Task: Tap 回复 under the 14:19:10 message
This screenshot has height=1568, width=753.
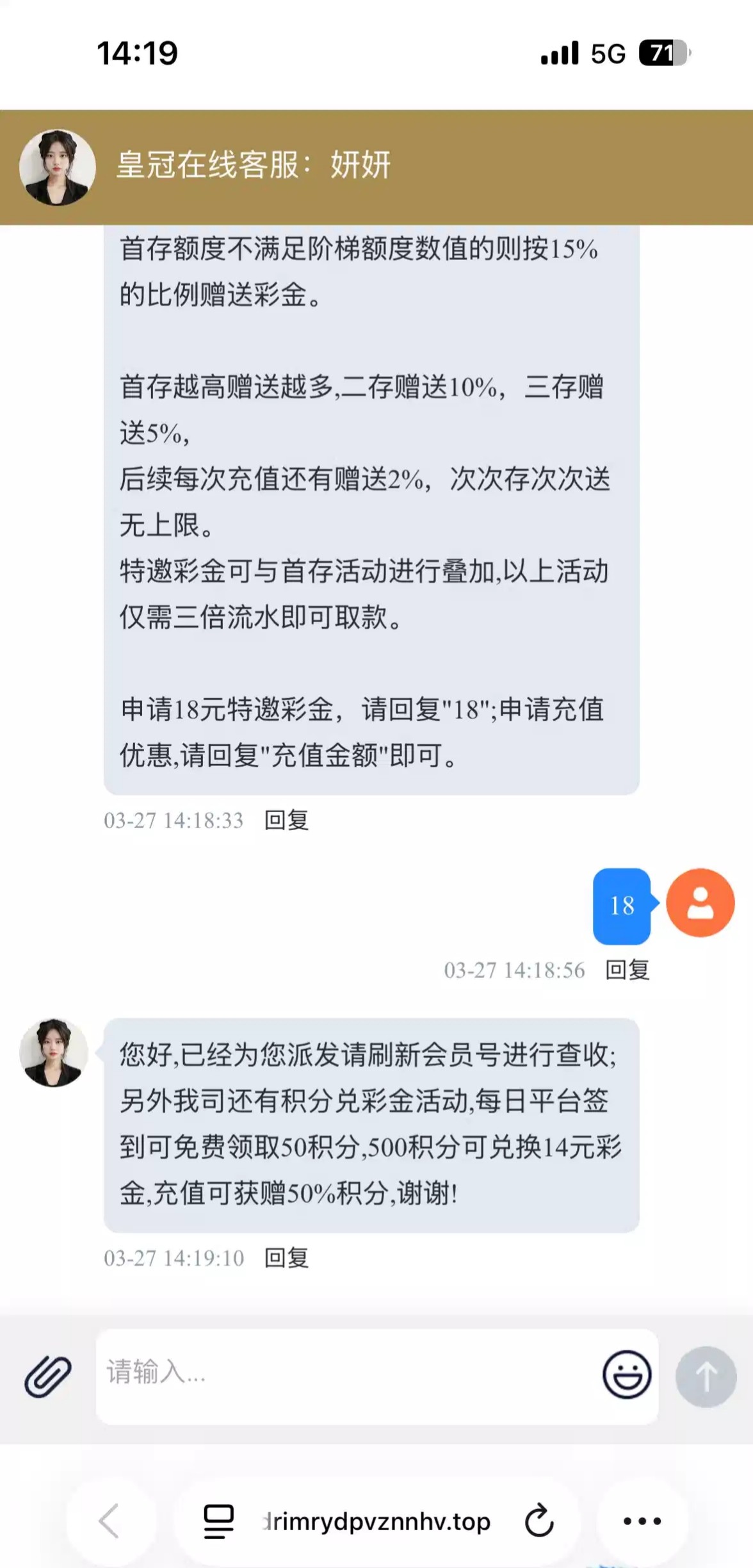Action: (x=287, y=1258)
